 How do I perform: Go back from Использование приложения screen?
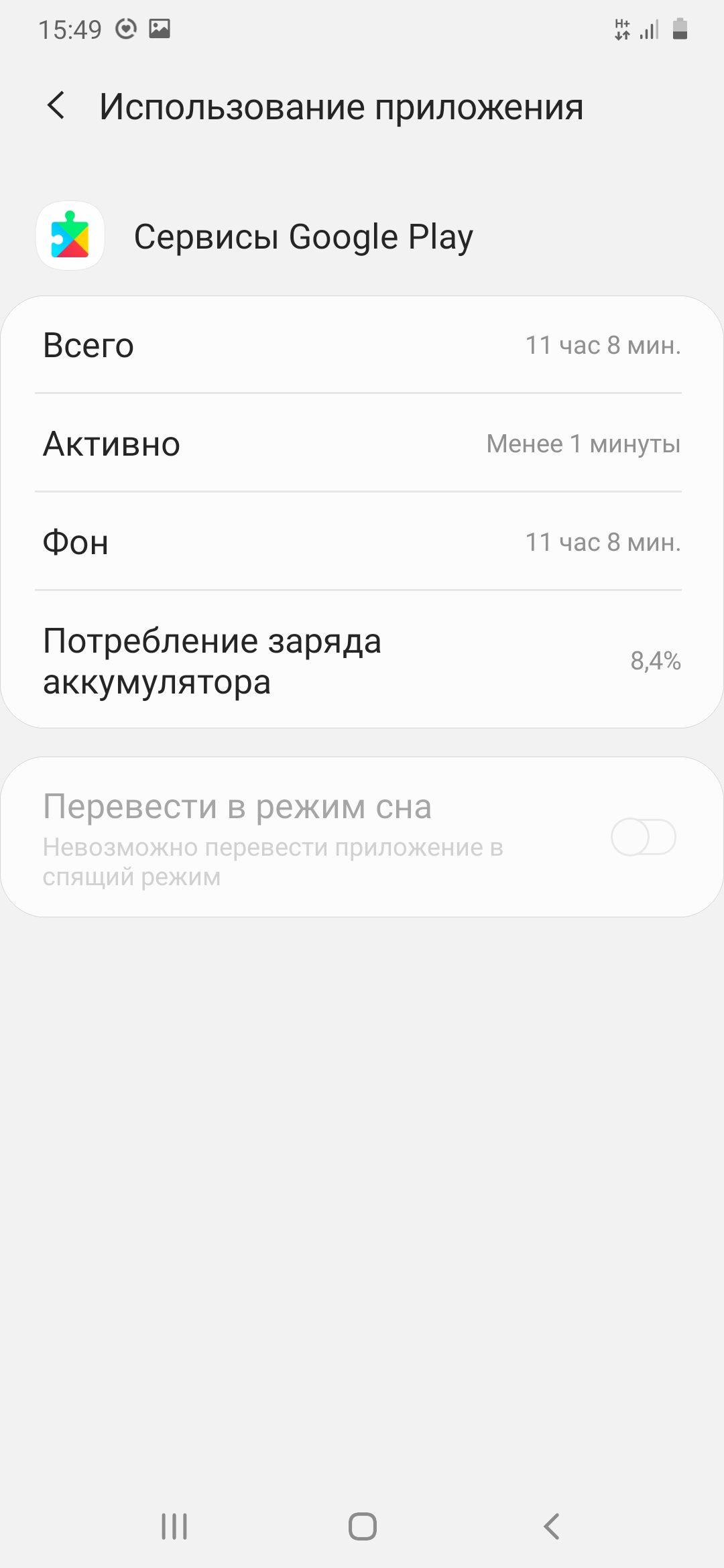56,106
